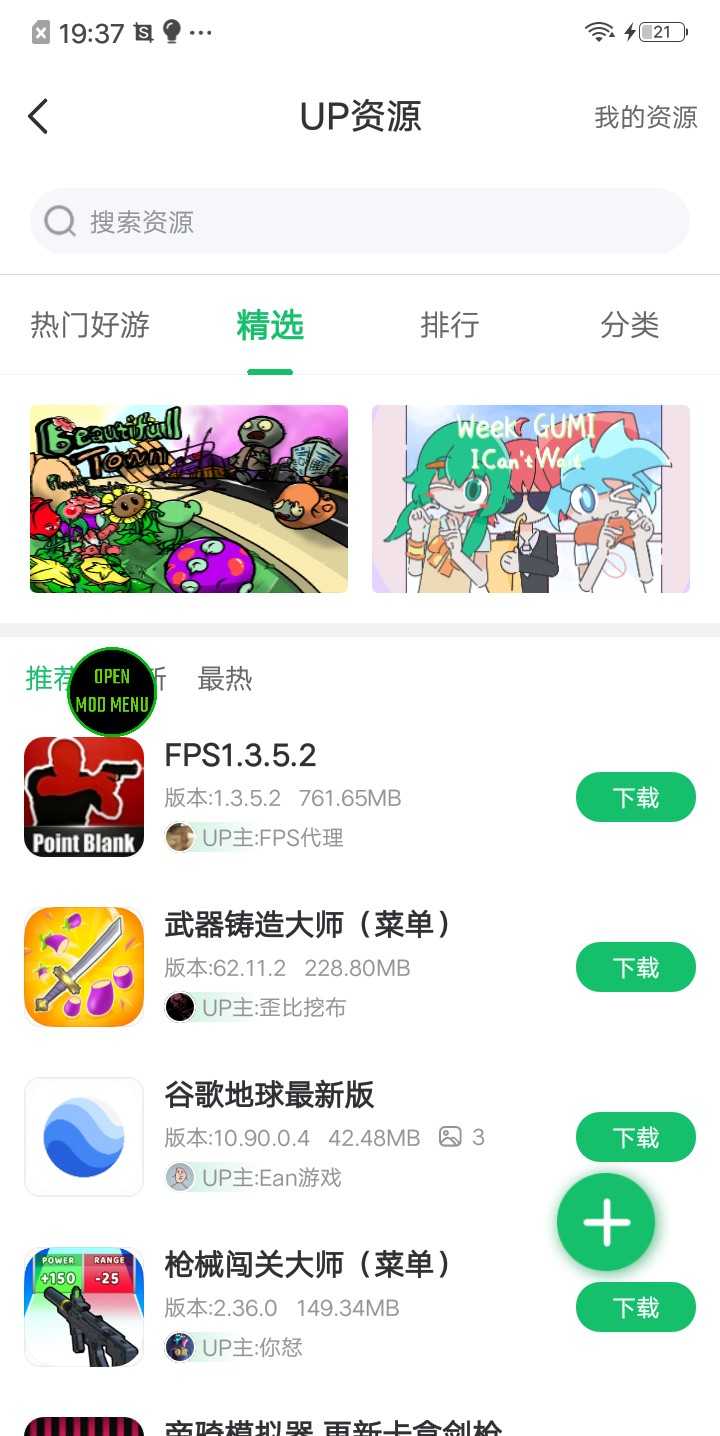Tap the green plus floating button
Image resolution: width=720 pixels, height=1436 pixels.
click(606, 1222)
